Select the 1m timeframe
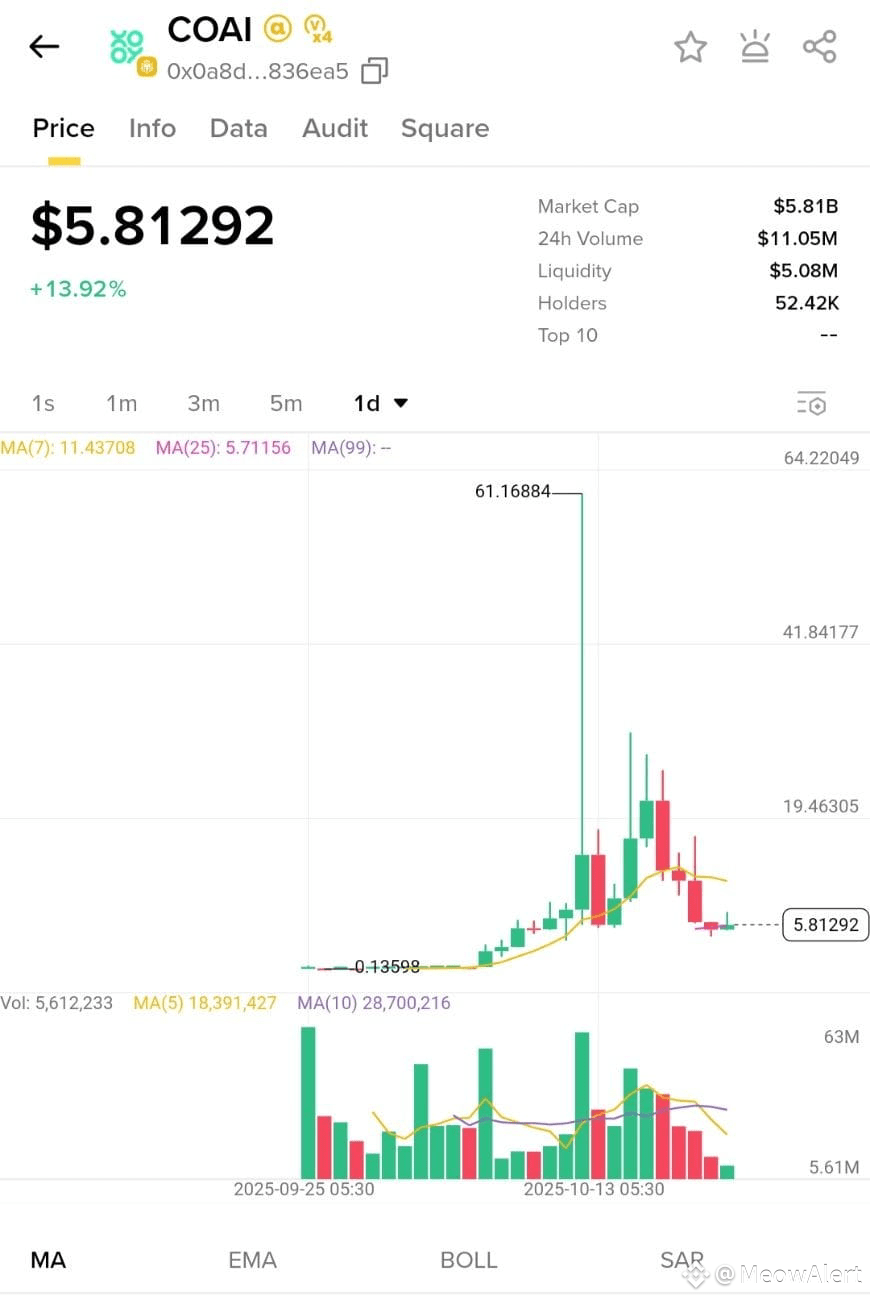Image resolution: width=870 pixels, height=1300 pixels. point(121,403)
